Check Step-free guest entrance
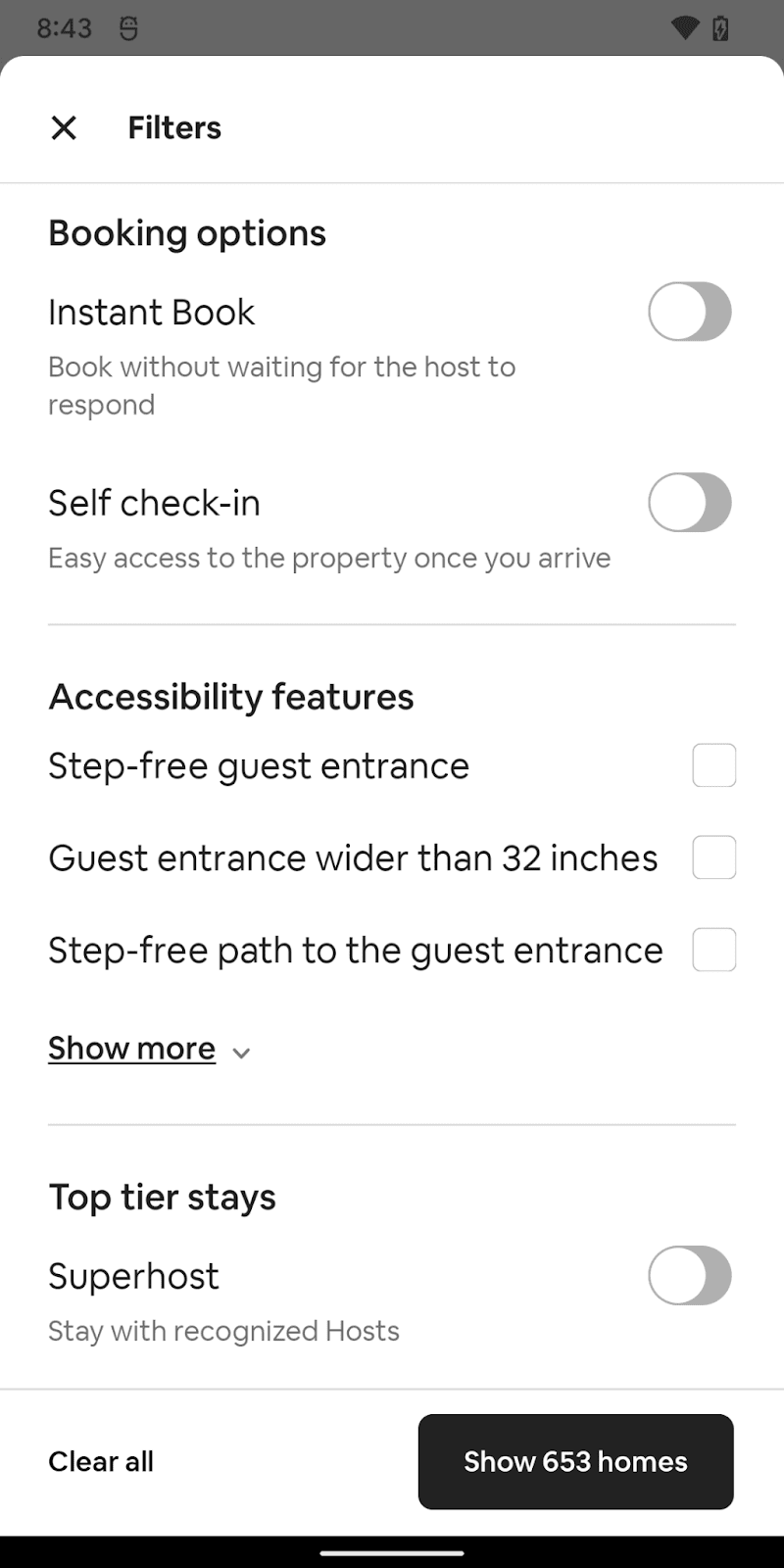 713,765
